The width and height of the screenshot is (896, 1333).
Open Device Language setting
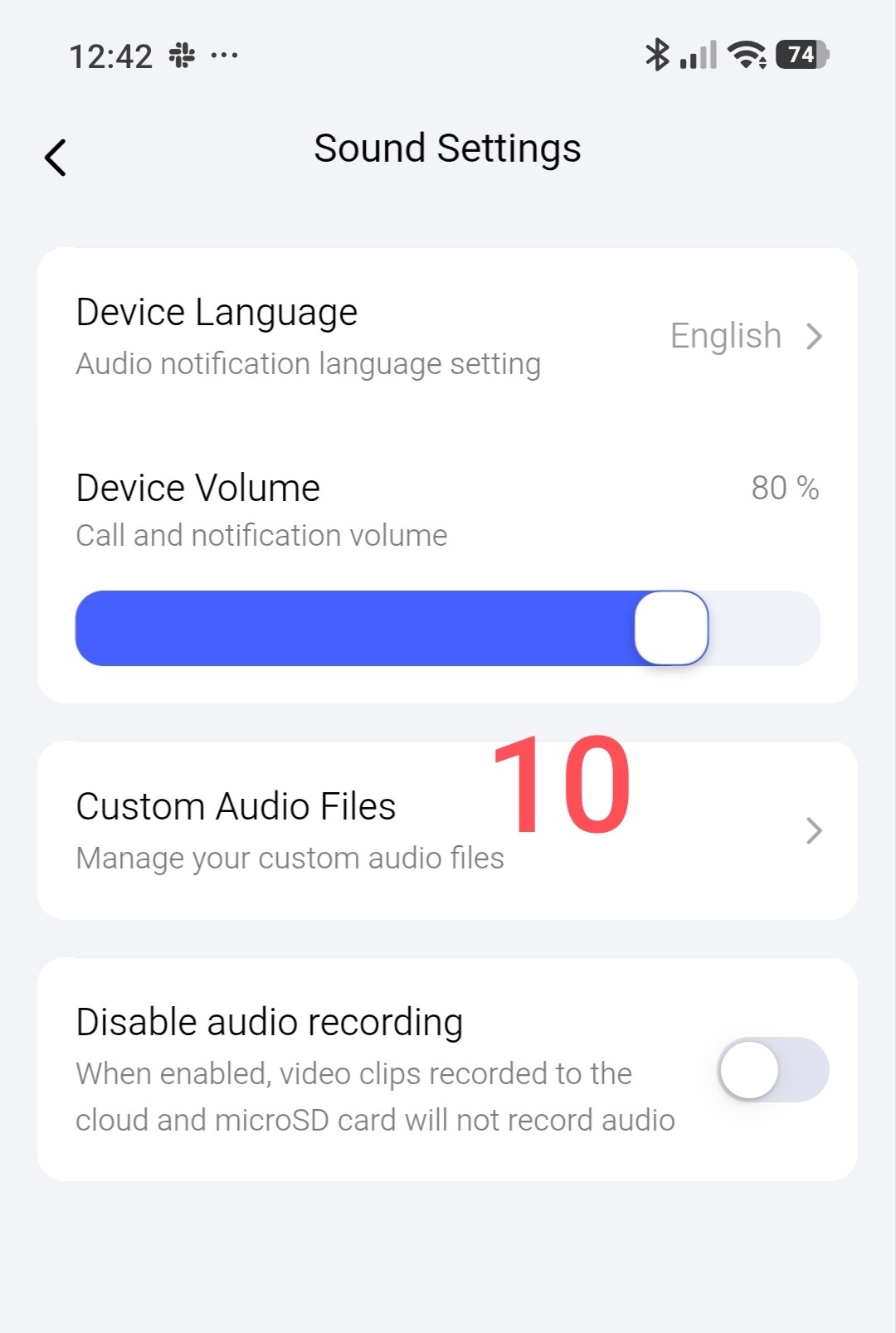pyautogui.click(x=447, y=337)
